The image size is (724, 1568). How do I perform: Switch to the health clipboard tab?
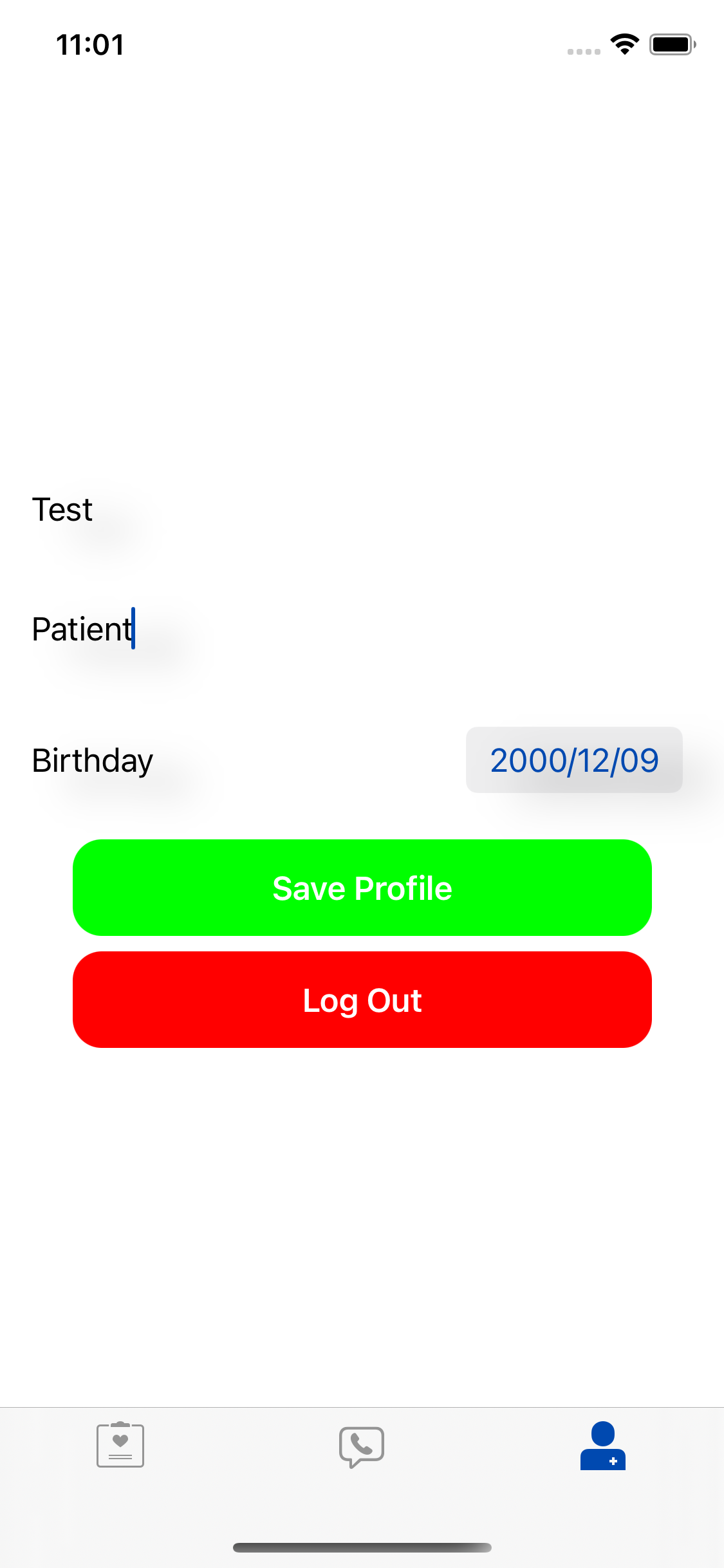(x=120, y=1445)
